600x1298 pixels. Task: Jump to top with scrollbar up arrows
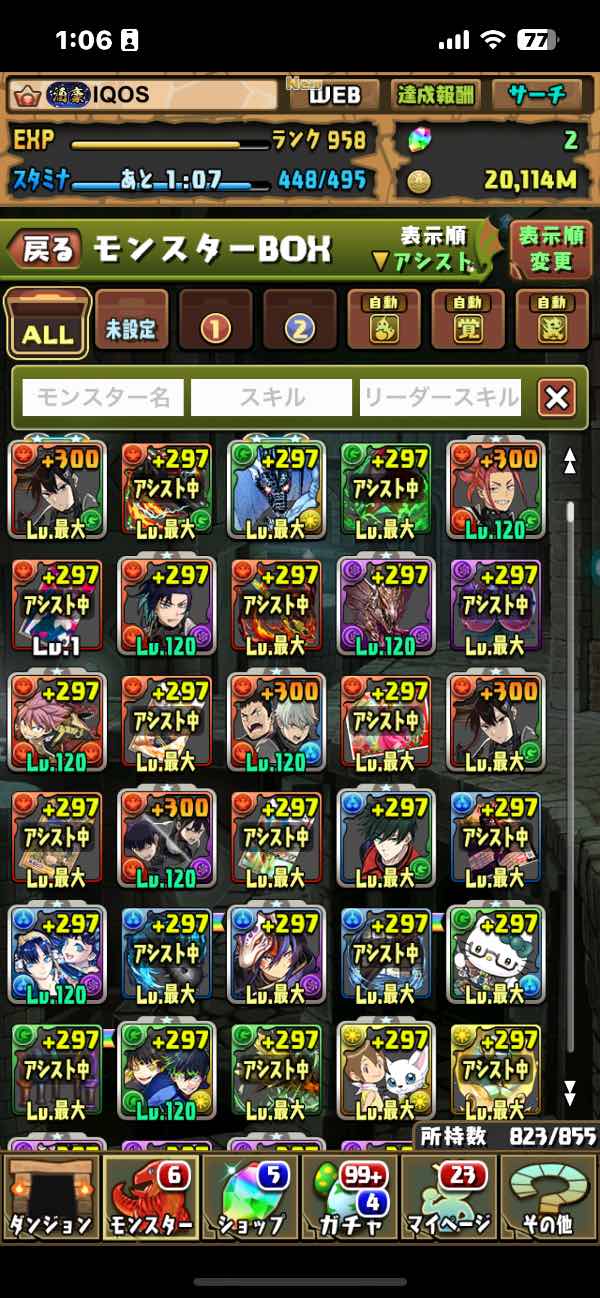tap(570, 461)
